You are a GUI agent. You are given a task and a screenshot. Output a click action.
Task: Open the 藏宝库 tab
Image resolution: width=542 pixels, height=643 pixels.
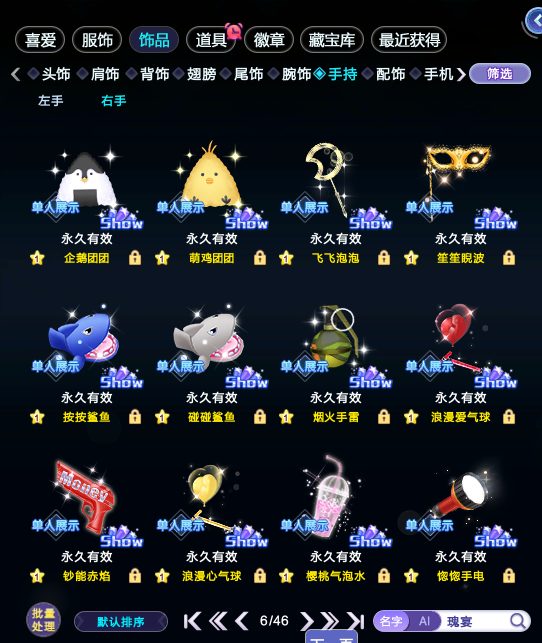pyautogui.click(x=332, y=40)
